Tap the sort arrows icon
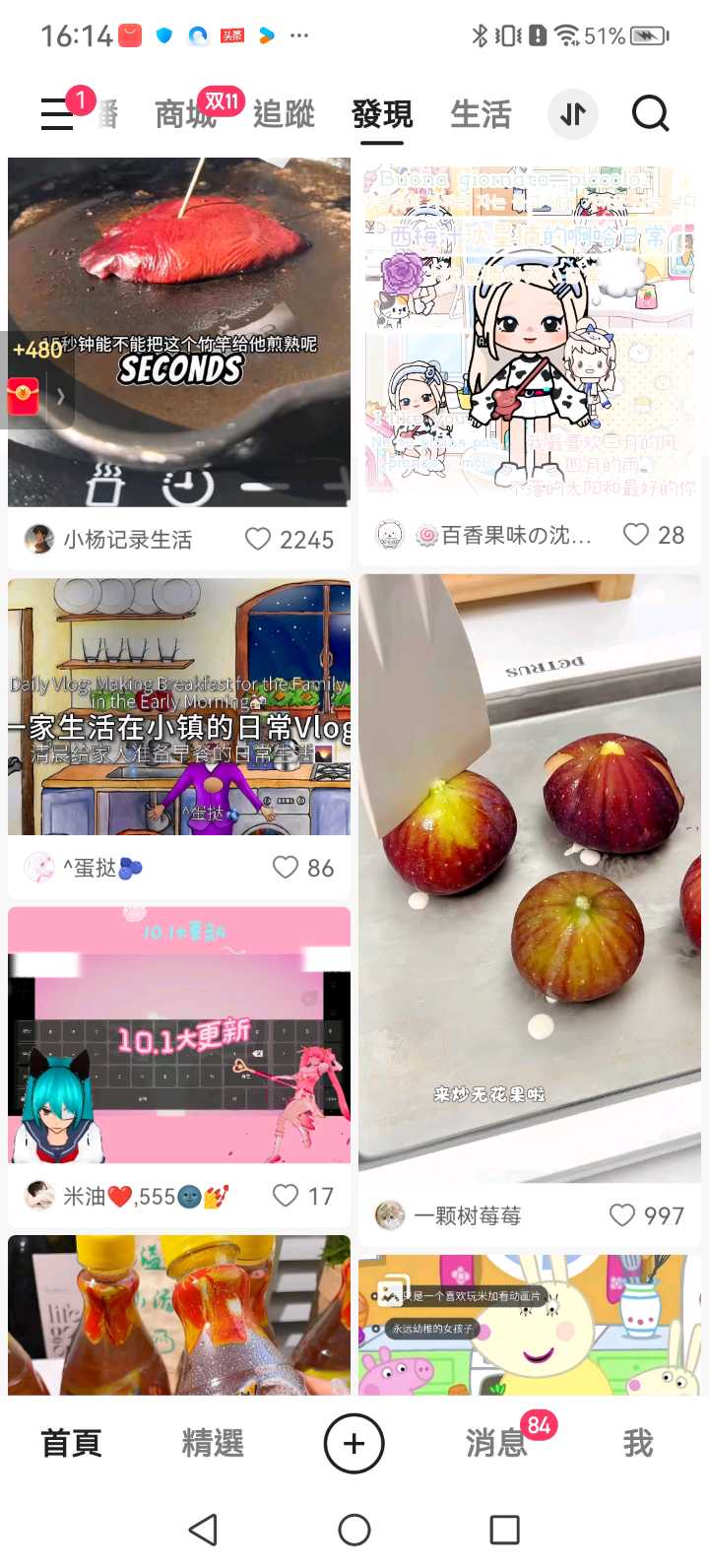This screenshot has width=709, height=1568. pos(573,114)
